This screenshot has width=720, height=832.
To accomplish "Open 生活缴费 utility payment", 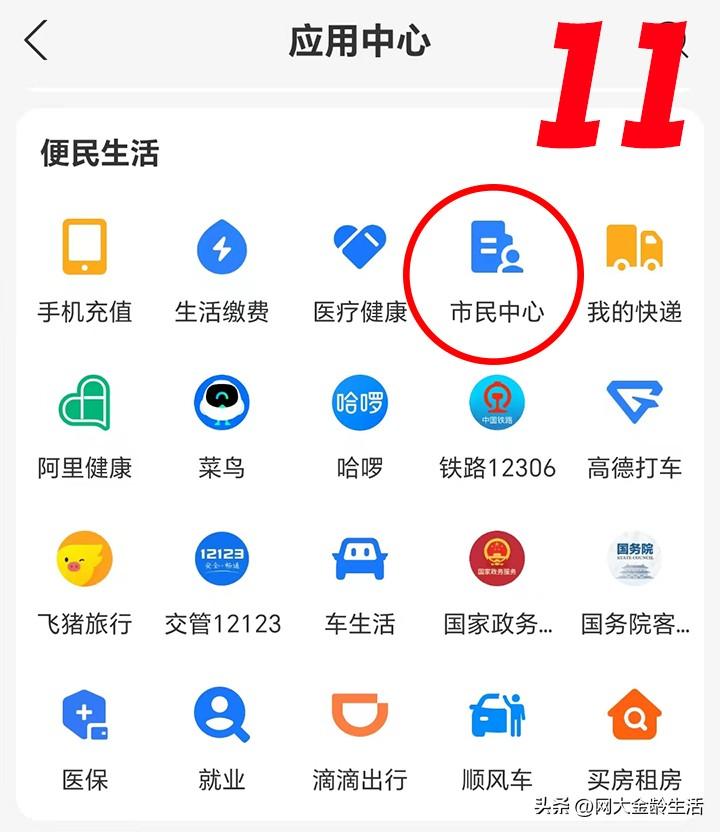I will tap(222, 246).
